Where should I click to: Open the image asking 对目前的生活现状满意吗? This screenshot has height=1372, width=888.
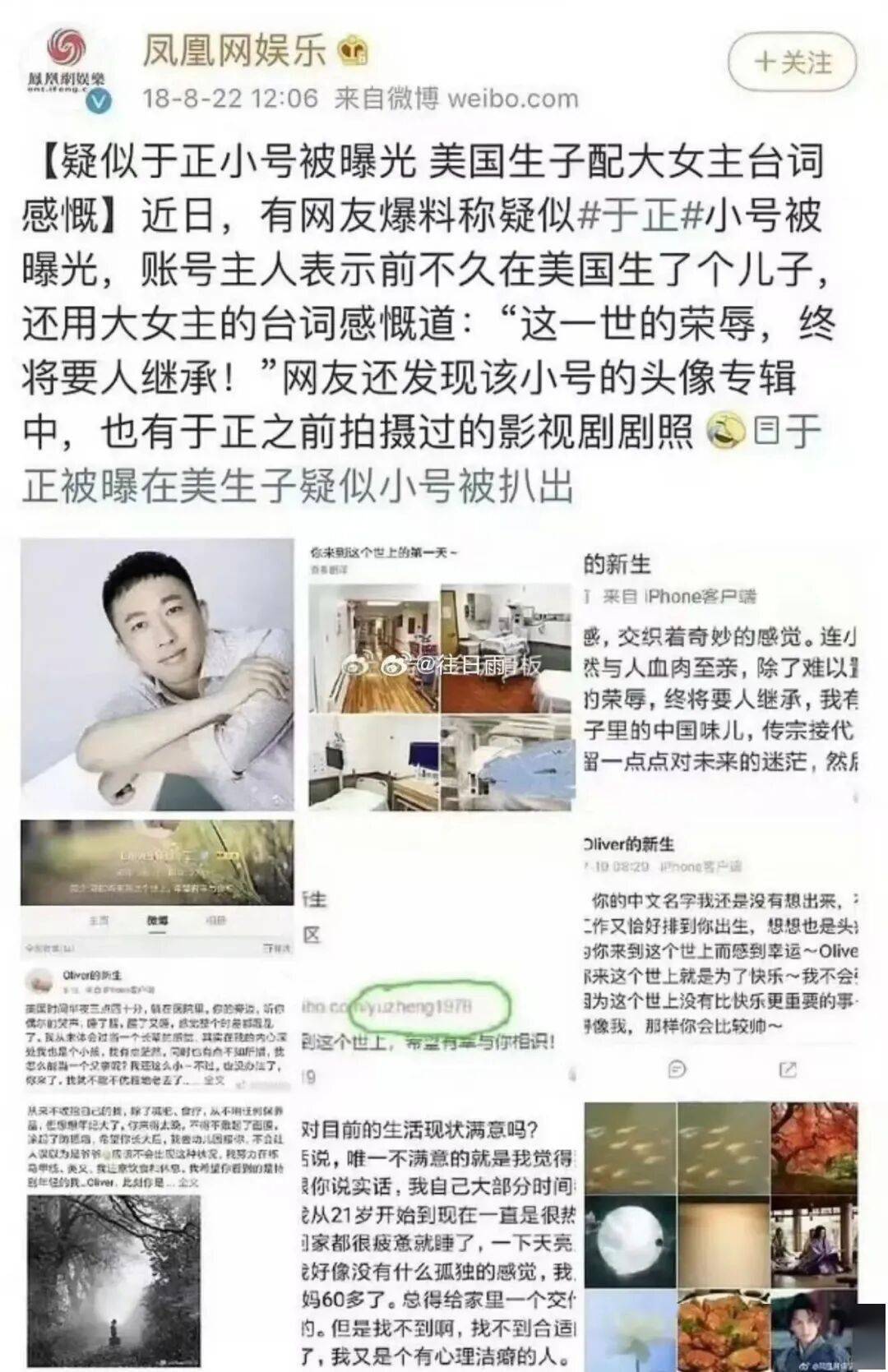440,1236
